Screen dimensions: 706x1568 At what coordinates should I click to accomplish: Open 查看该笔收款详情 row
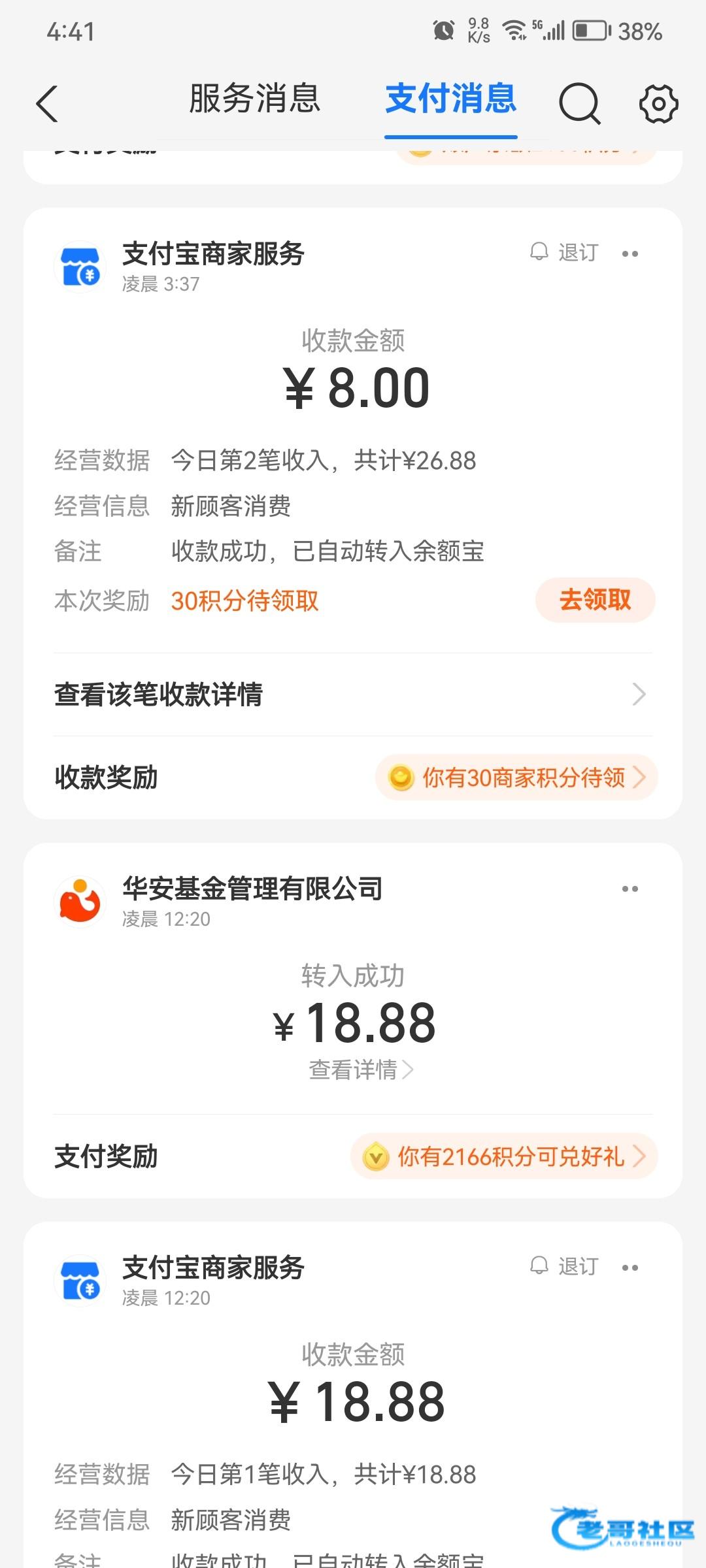coord(353,694)
